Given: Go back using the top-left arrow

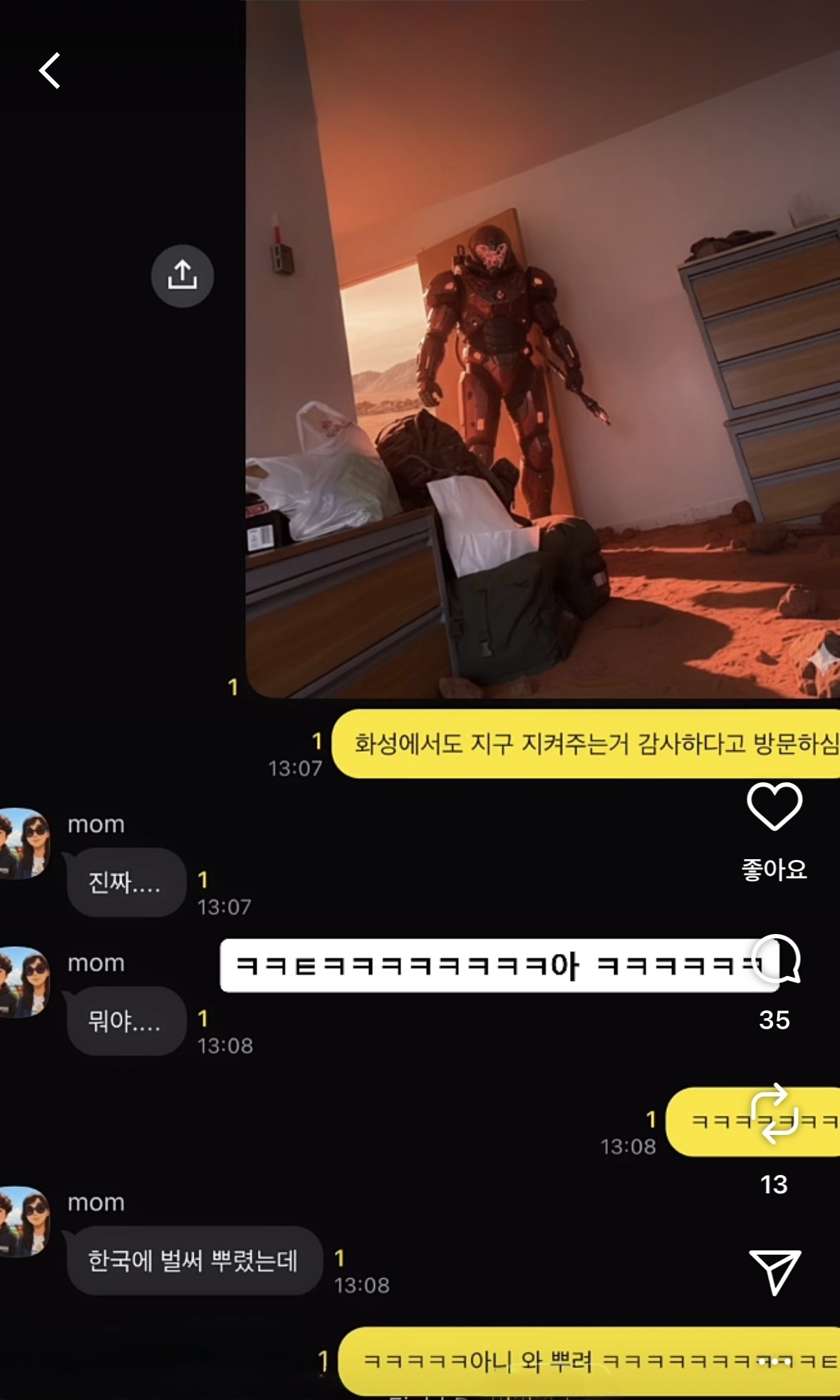Looking at the screenshot, I should tap(50, 71).
